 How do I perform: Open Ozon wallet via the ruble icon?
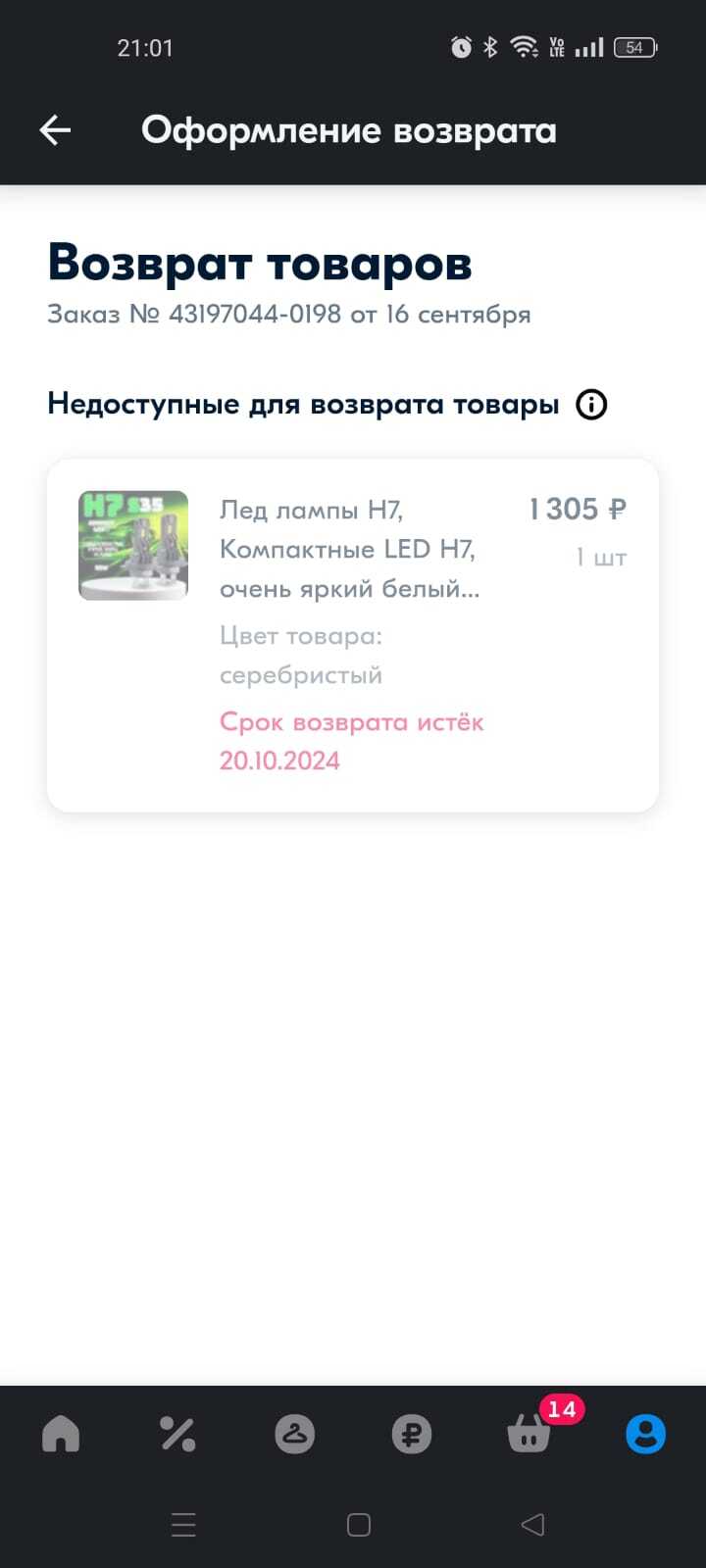coord(412,1434)
